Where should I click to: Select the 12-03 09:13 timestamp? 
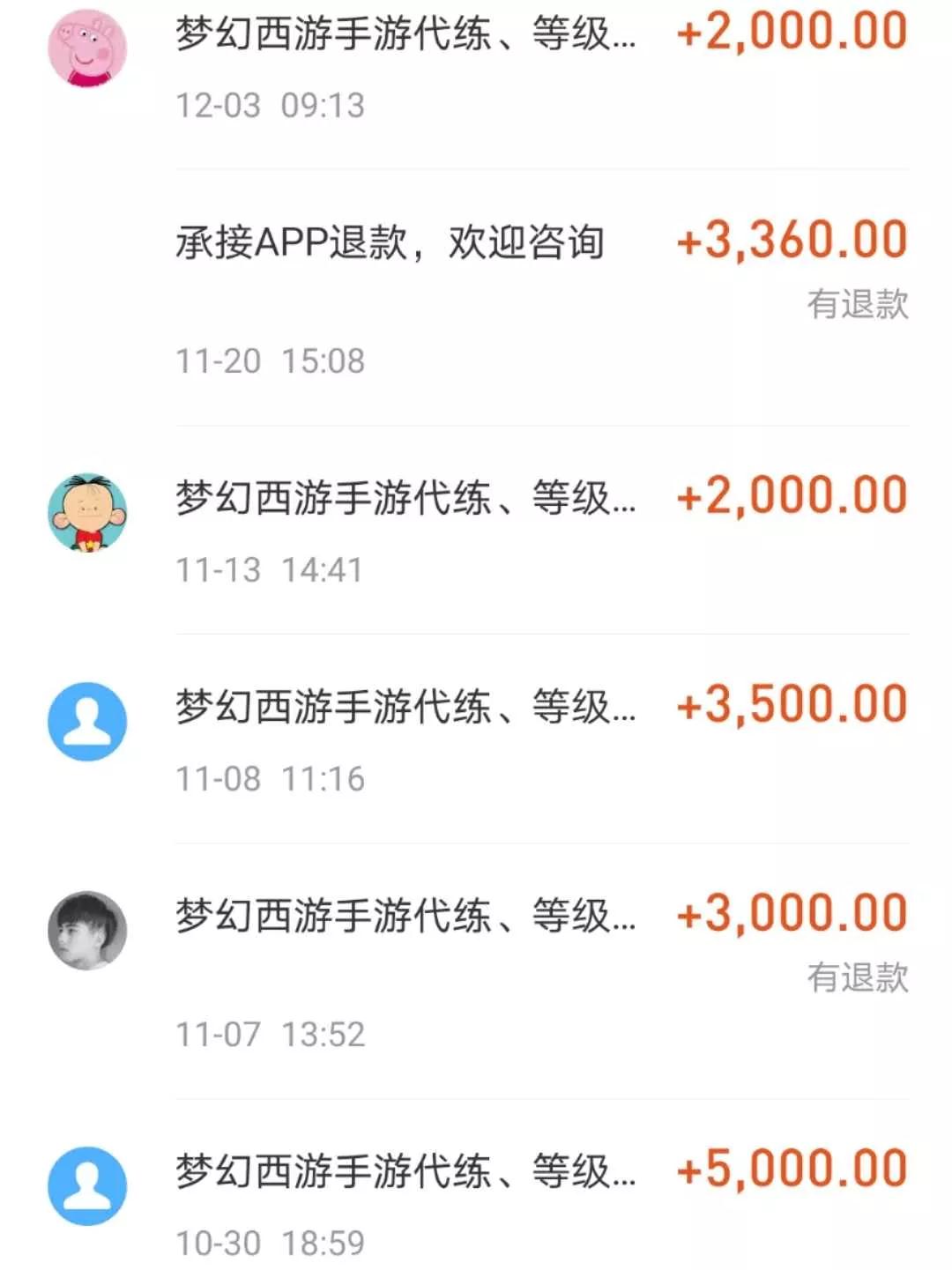(271, 104)
